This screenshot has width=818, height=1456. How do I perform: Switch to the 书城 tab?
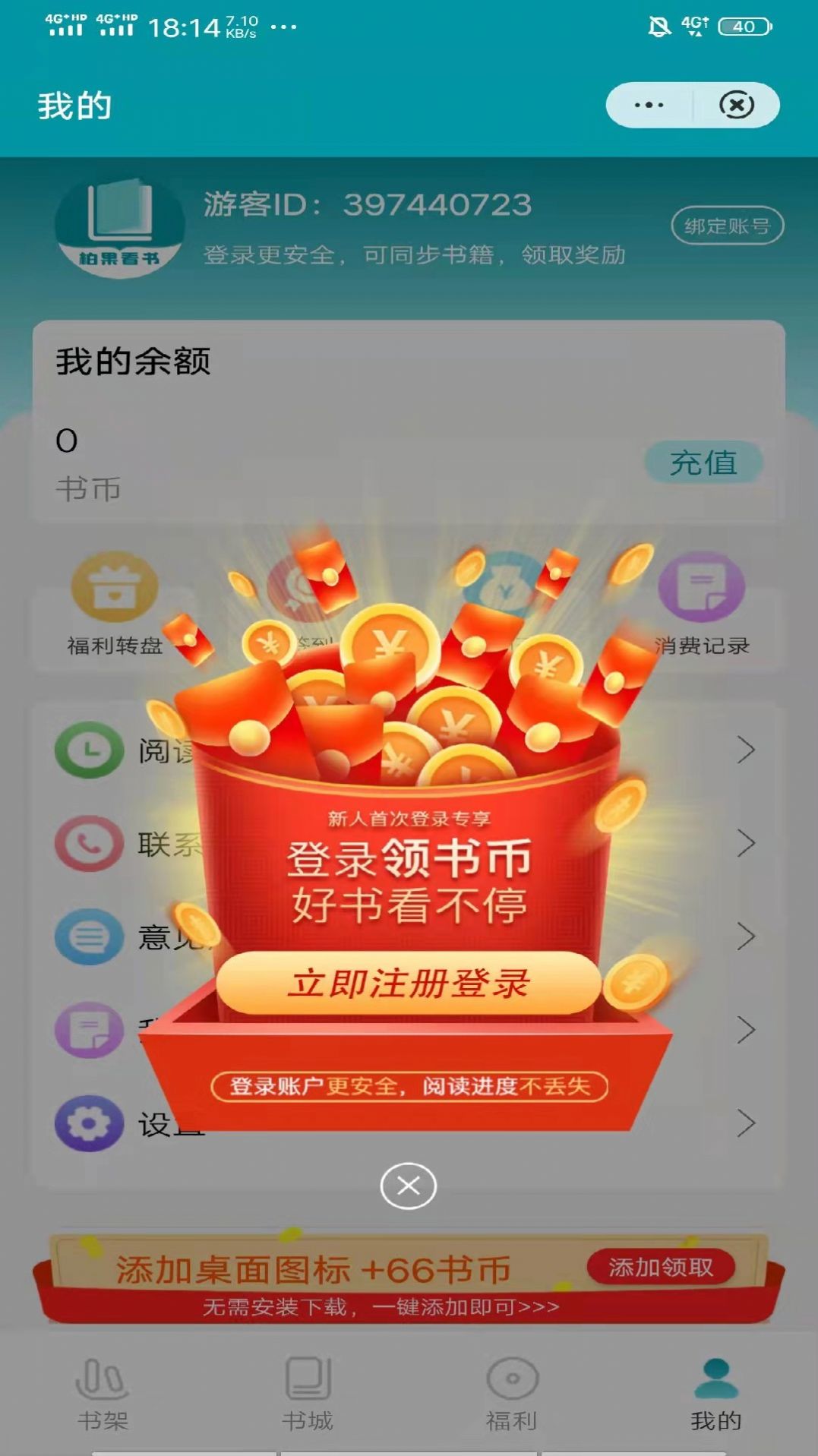click(x=308, y=1394)
